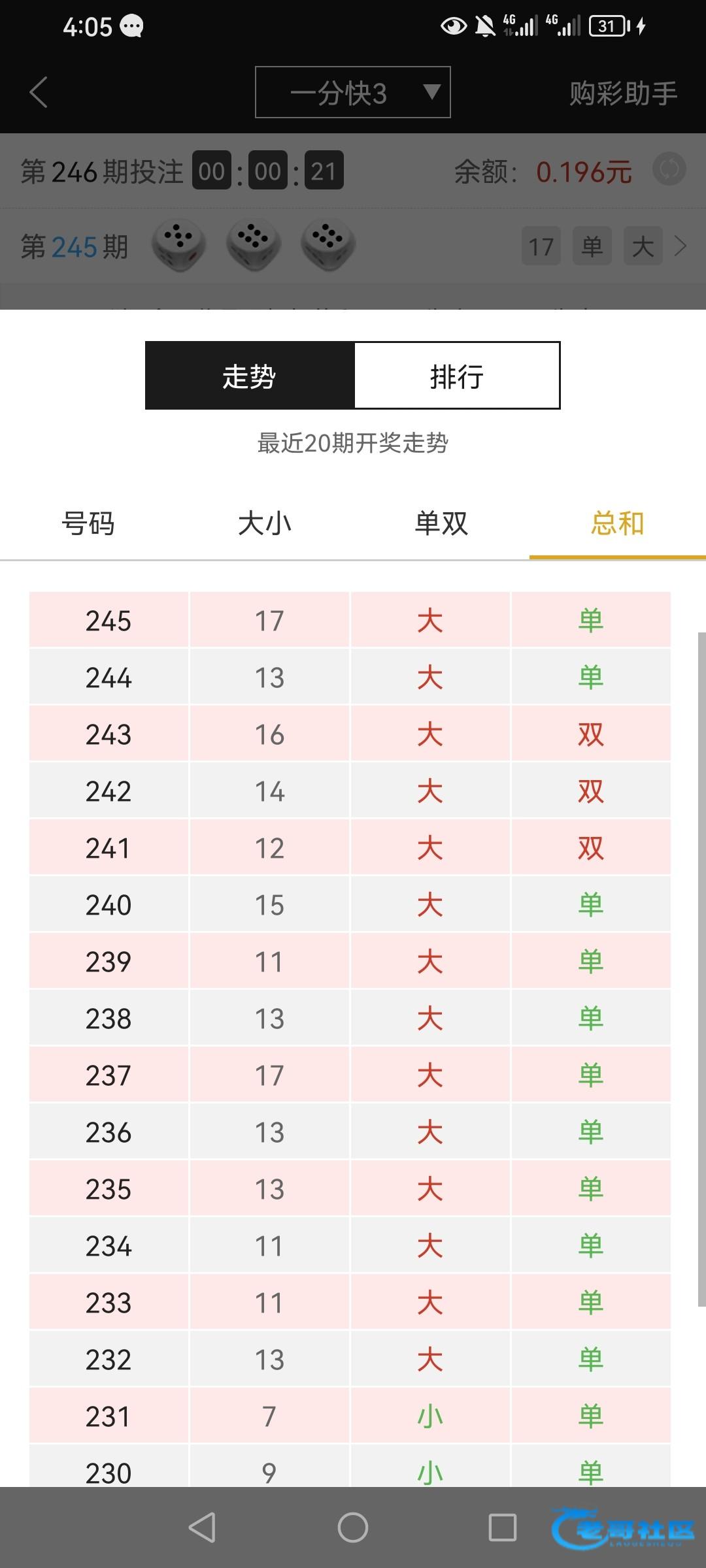
Task: Select the 总和 tab
Action: pyautogui.click(x=618, y=523)
